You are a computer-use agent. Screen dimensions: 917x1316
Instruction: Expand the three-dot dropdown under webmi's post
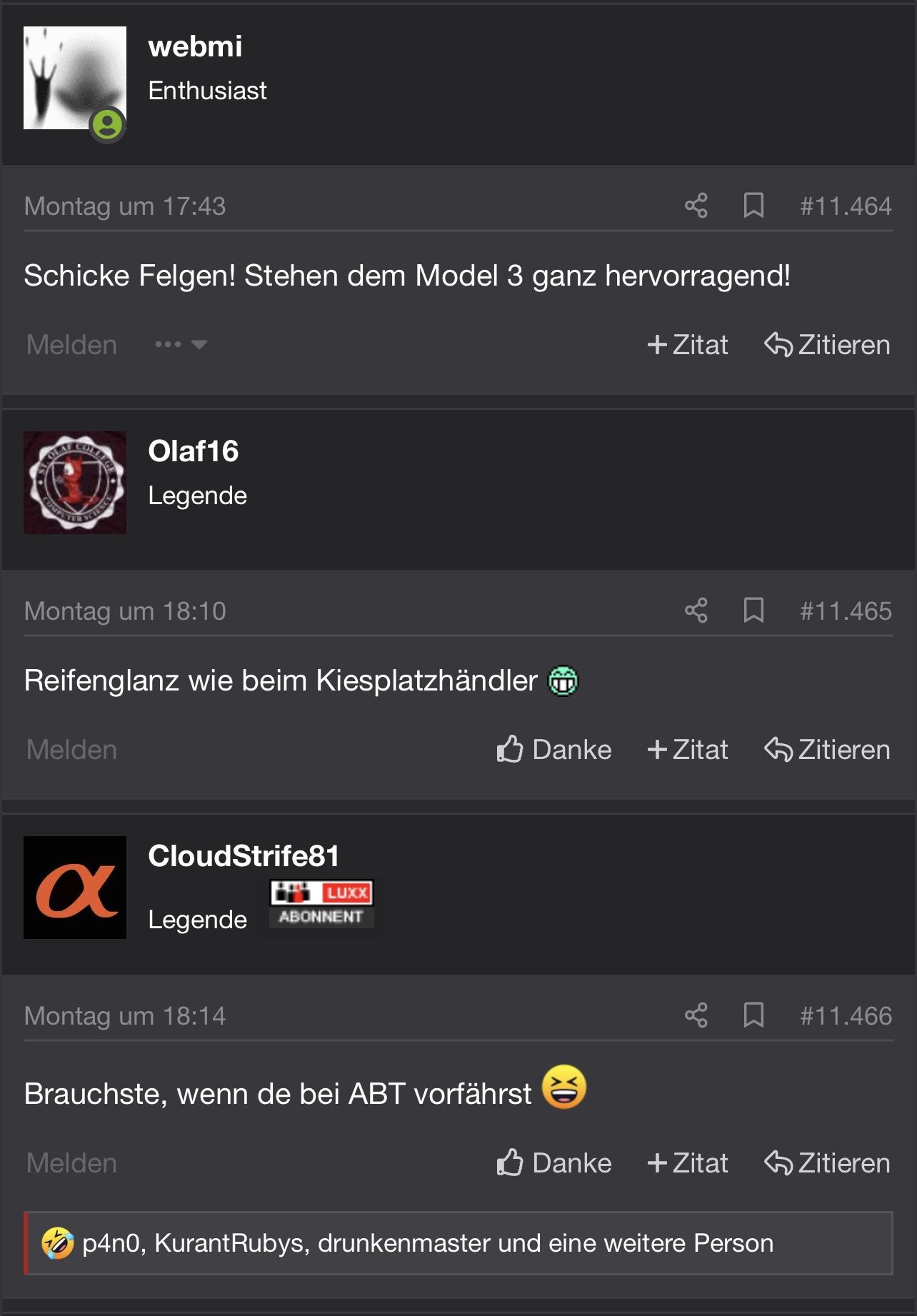(x=181, y=345)
